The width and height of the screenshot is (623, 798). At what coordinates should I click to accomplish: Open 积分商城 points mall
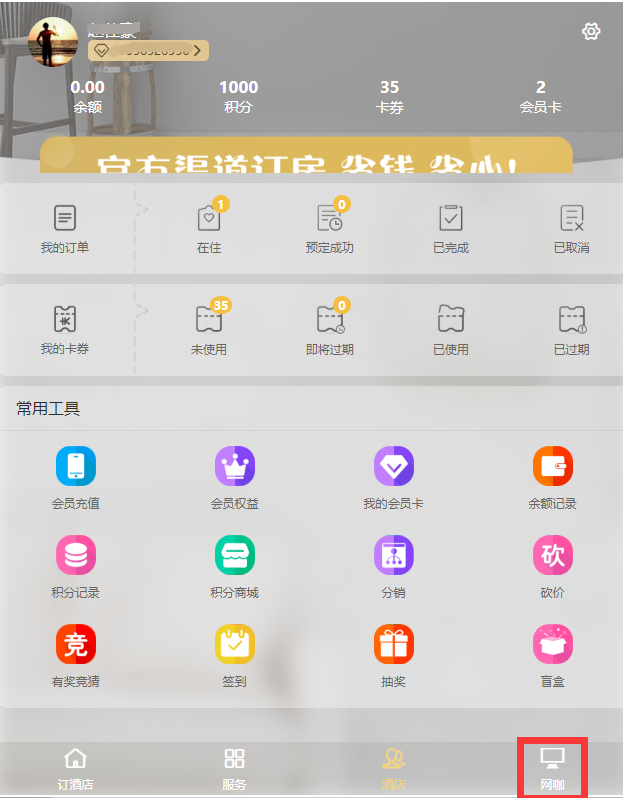coord(235,566)
